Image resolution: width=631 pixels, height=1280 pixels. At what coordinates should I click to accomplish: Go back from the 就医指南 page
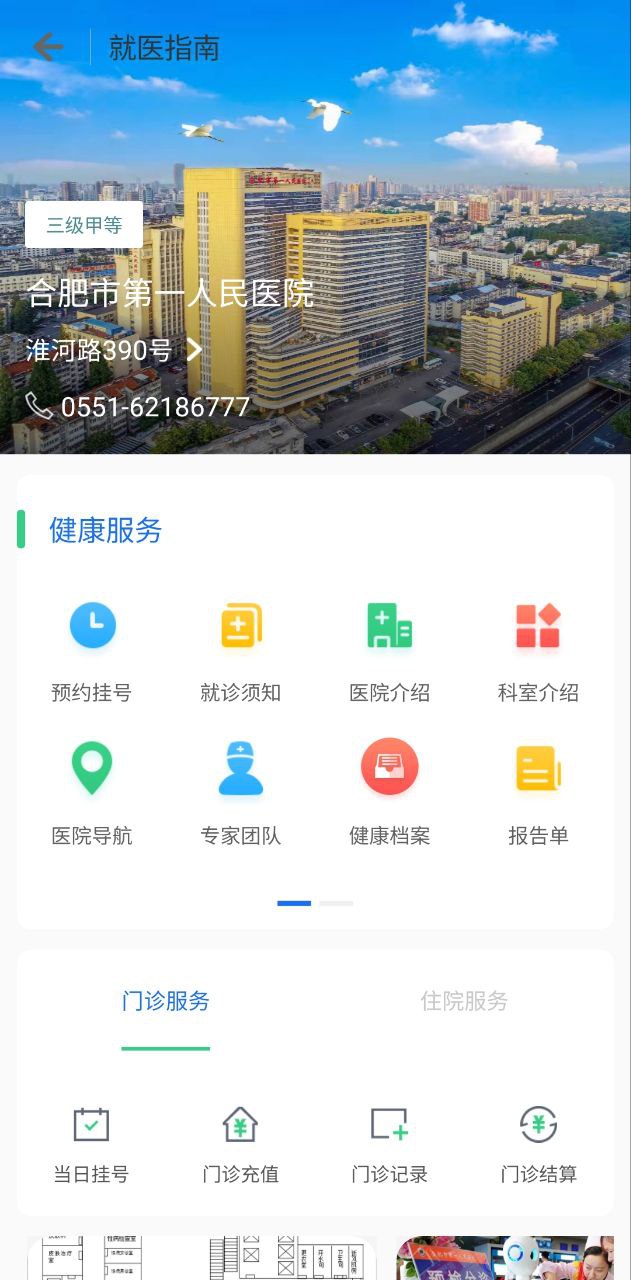(47, 47)
